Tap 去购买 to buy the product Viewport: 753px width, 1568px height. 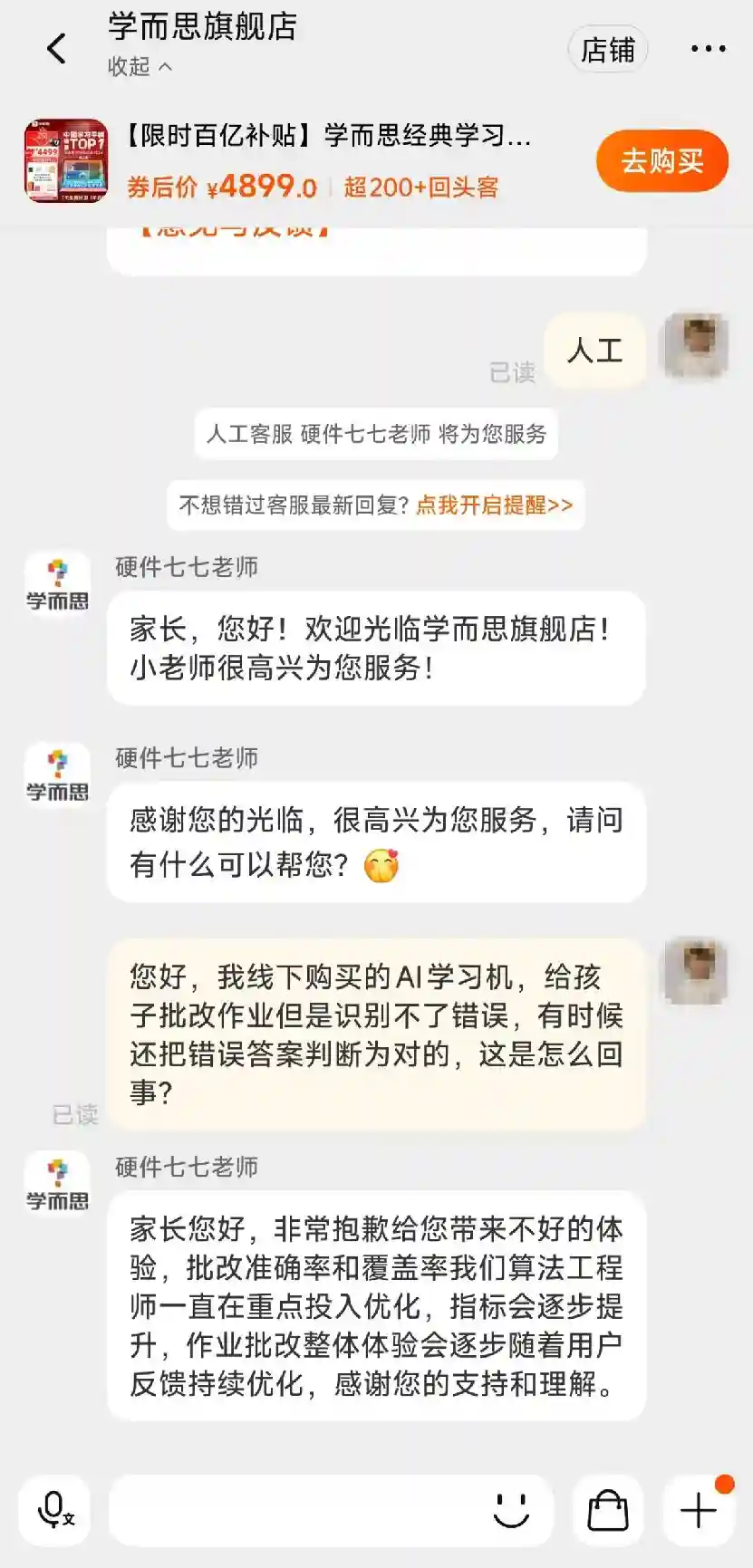661,161
